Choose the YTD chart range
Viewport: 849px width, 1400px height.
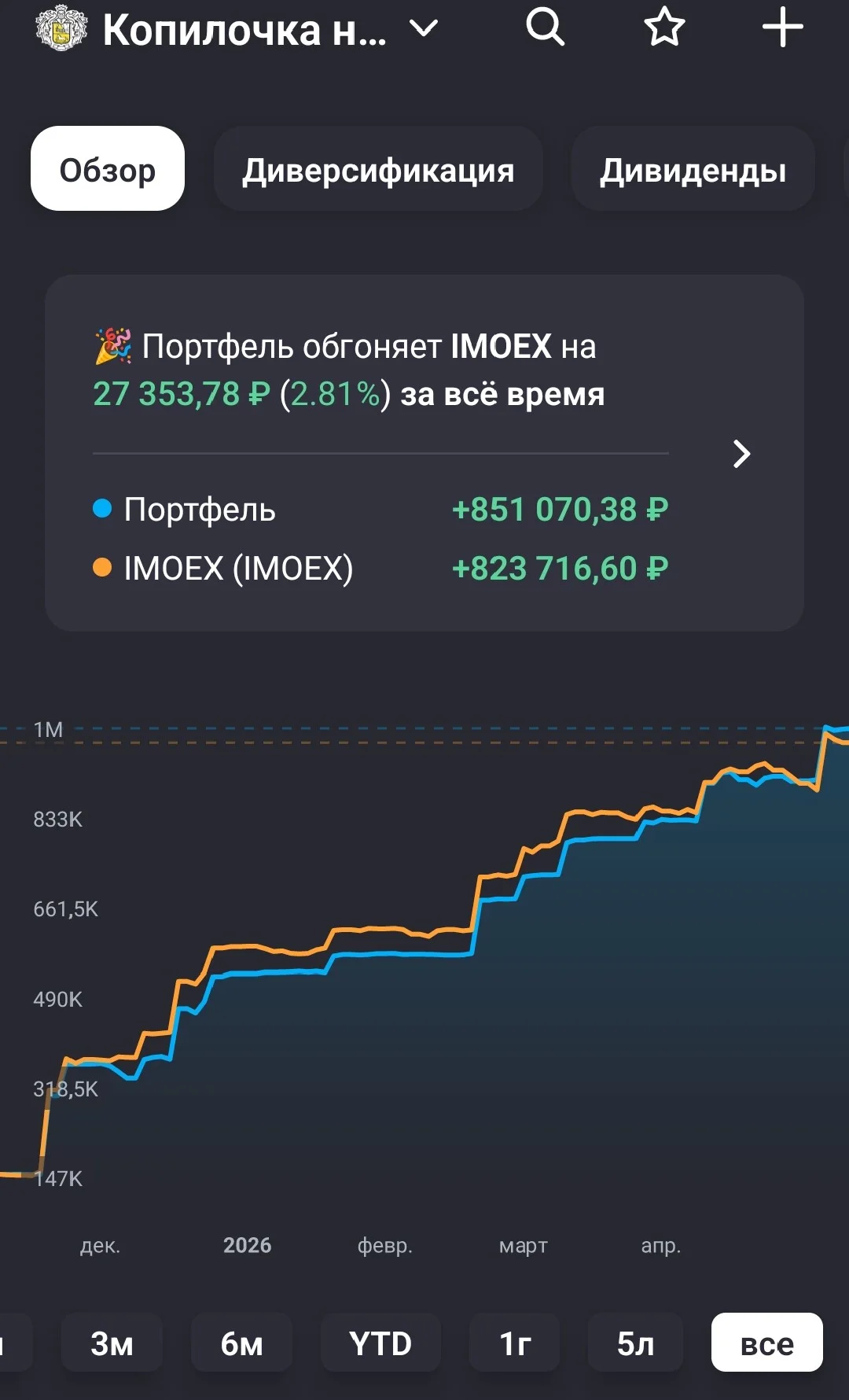(380, 1343)
